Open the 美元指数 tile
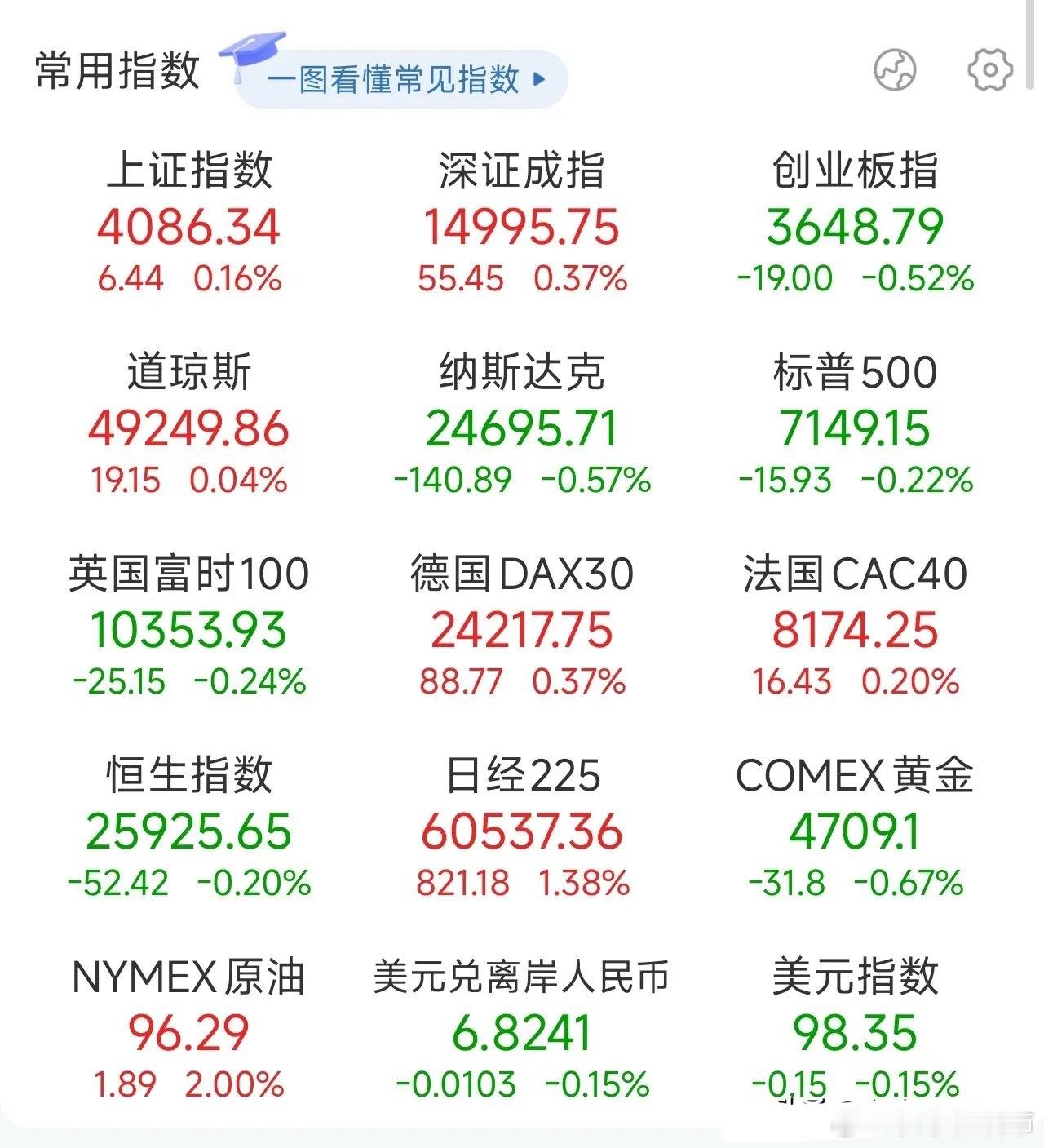This screenshot has height=1148, width=1044. point(855,1031)
